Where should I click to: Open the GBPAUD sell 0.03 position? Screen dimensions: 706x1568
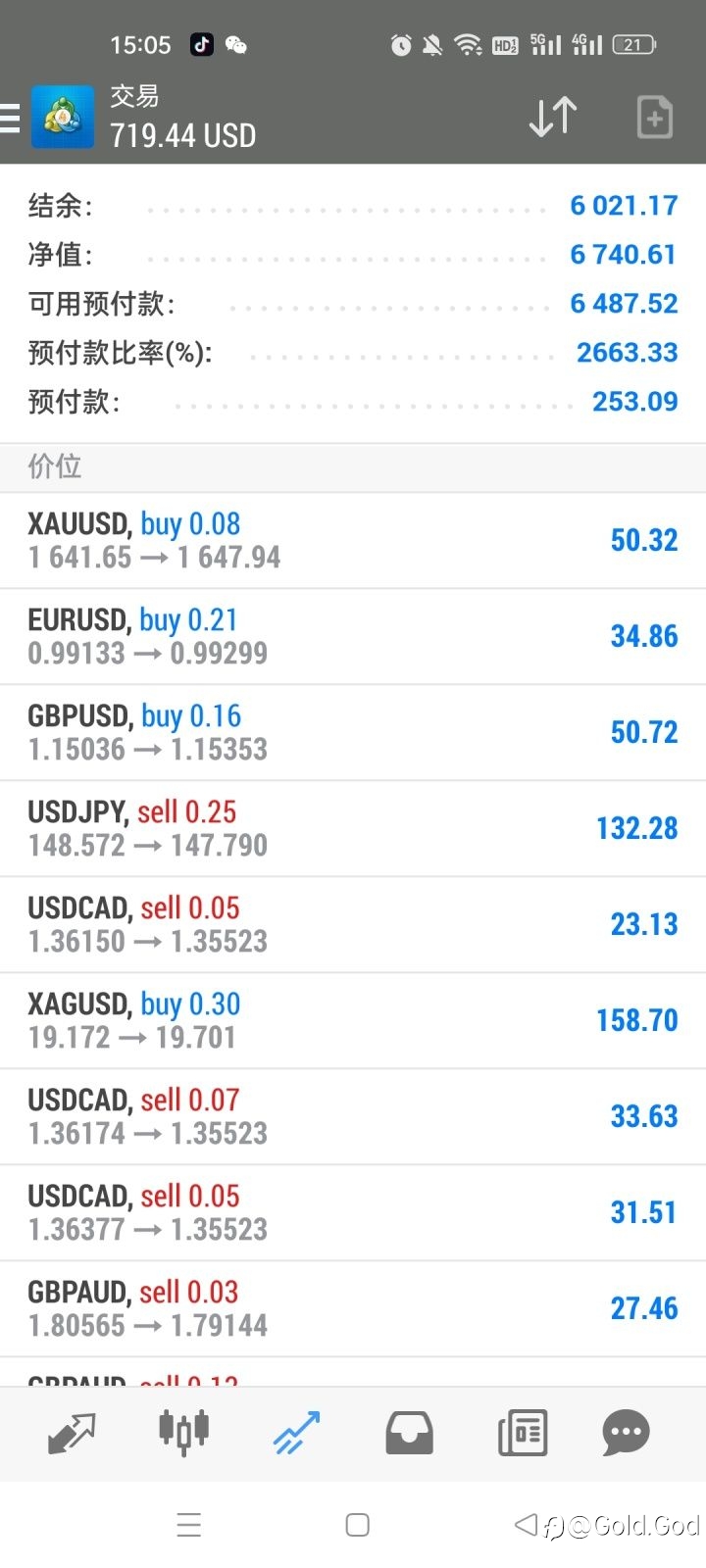(x=353, y=1308)
